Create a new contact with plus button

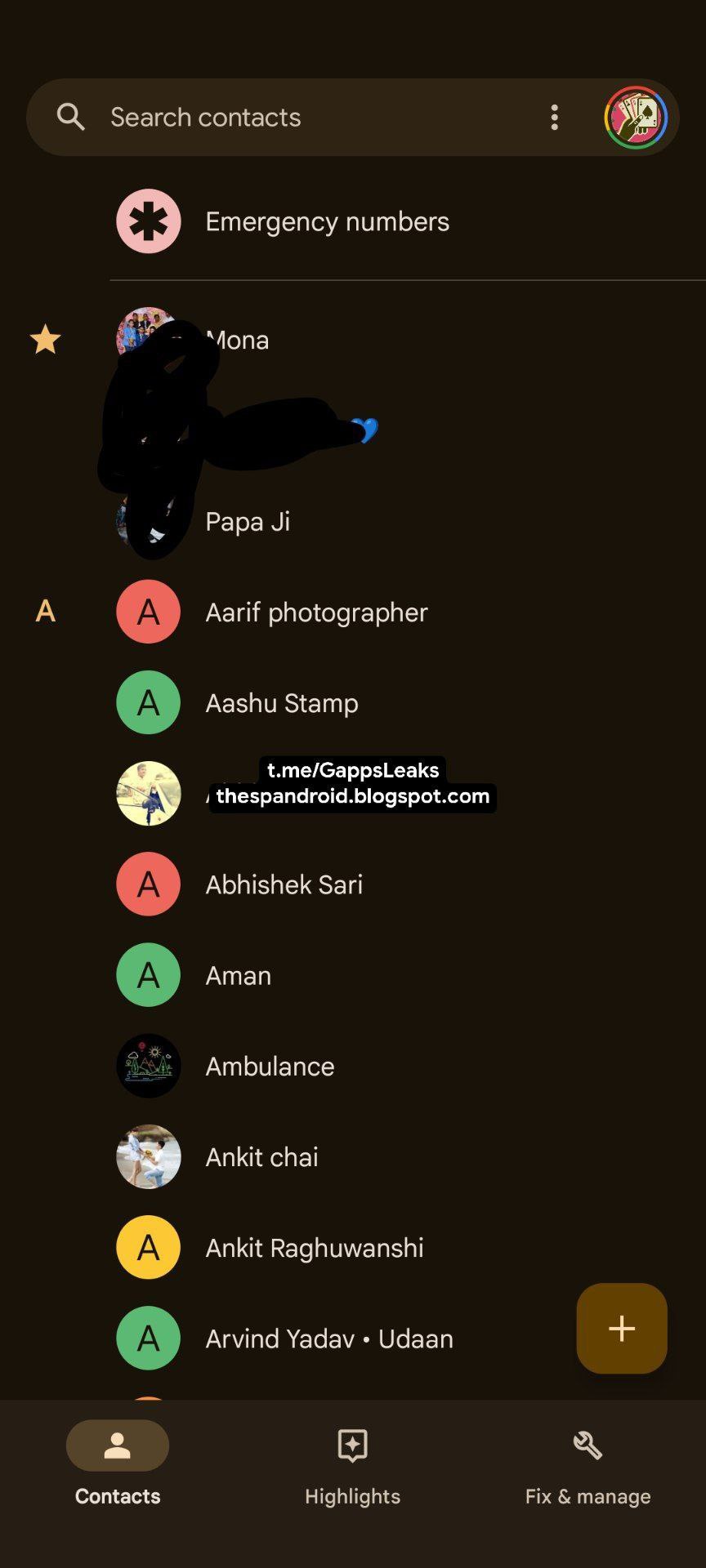622,1328
